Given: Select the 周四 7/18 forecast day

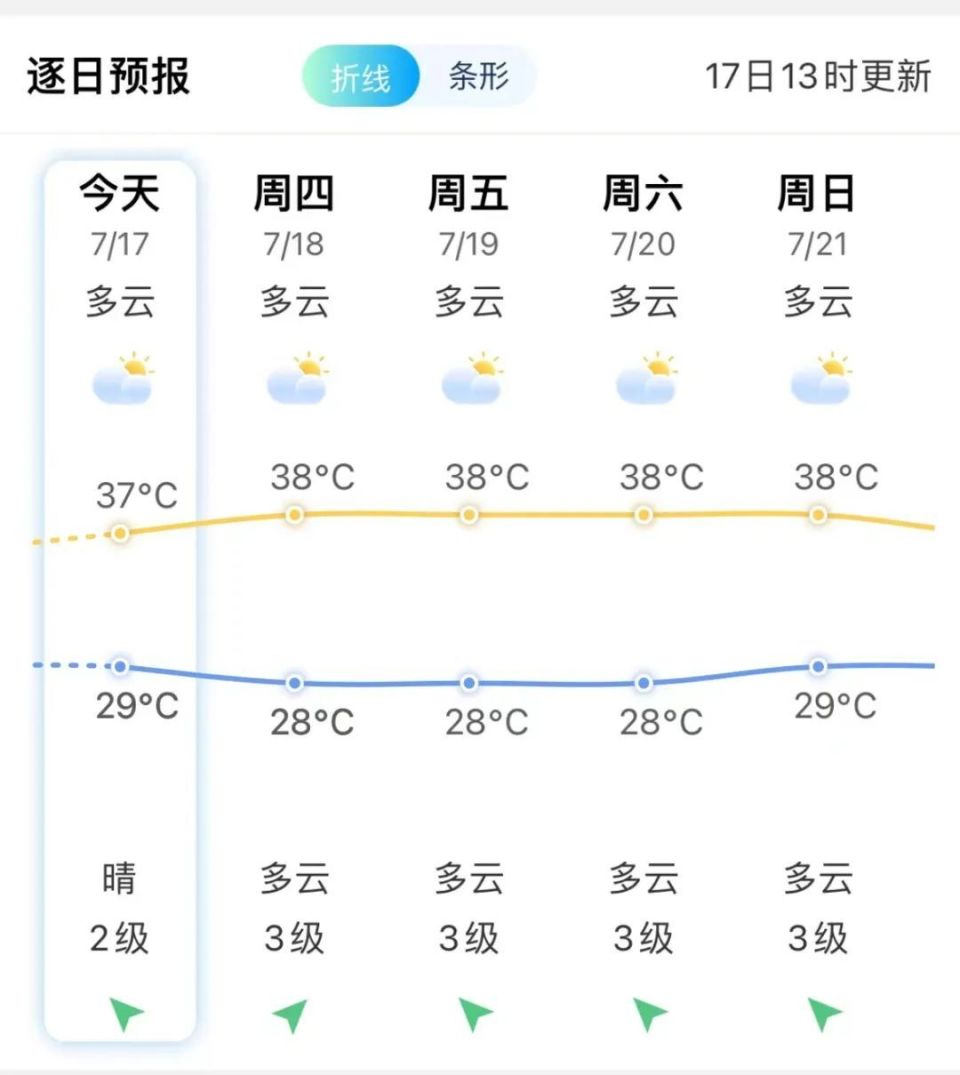Looking at the screenshot, I should coord(294,215).
